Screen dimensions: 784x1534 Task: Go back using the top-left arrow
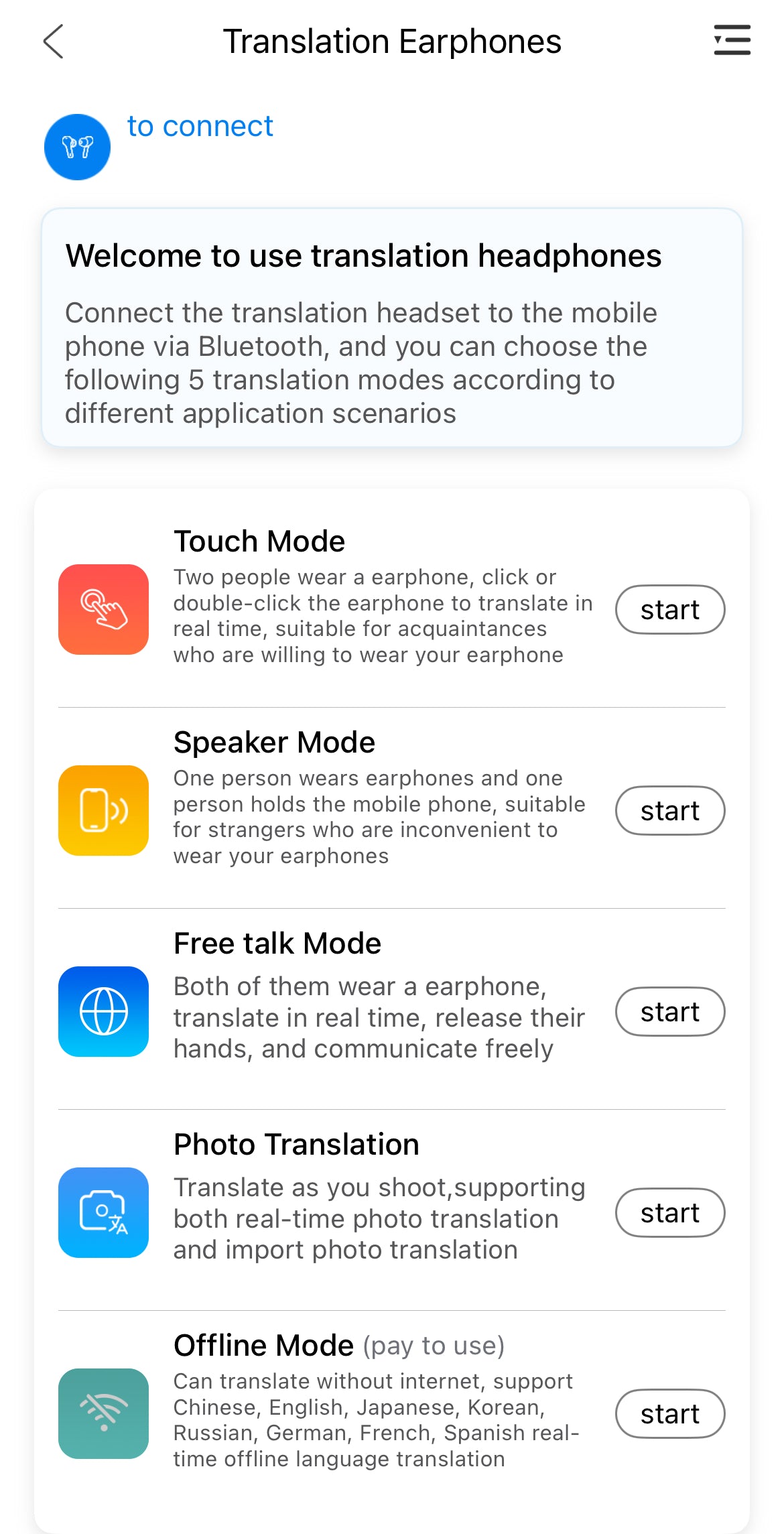pos(54,42)
